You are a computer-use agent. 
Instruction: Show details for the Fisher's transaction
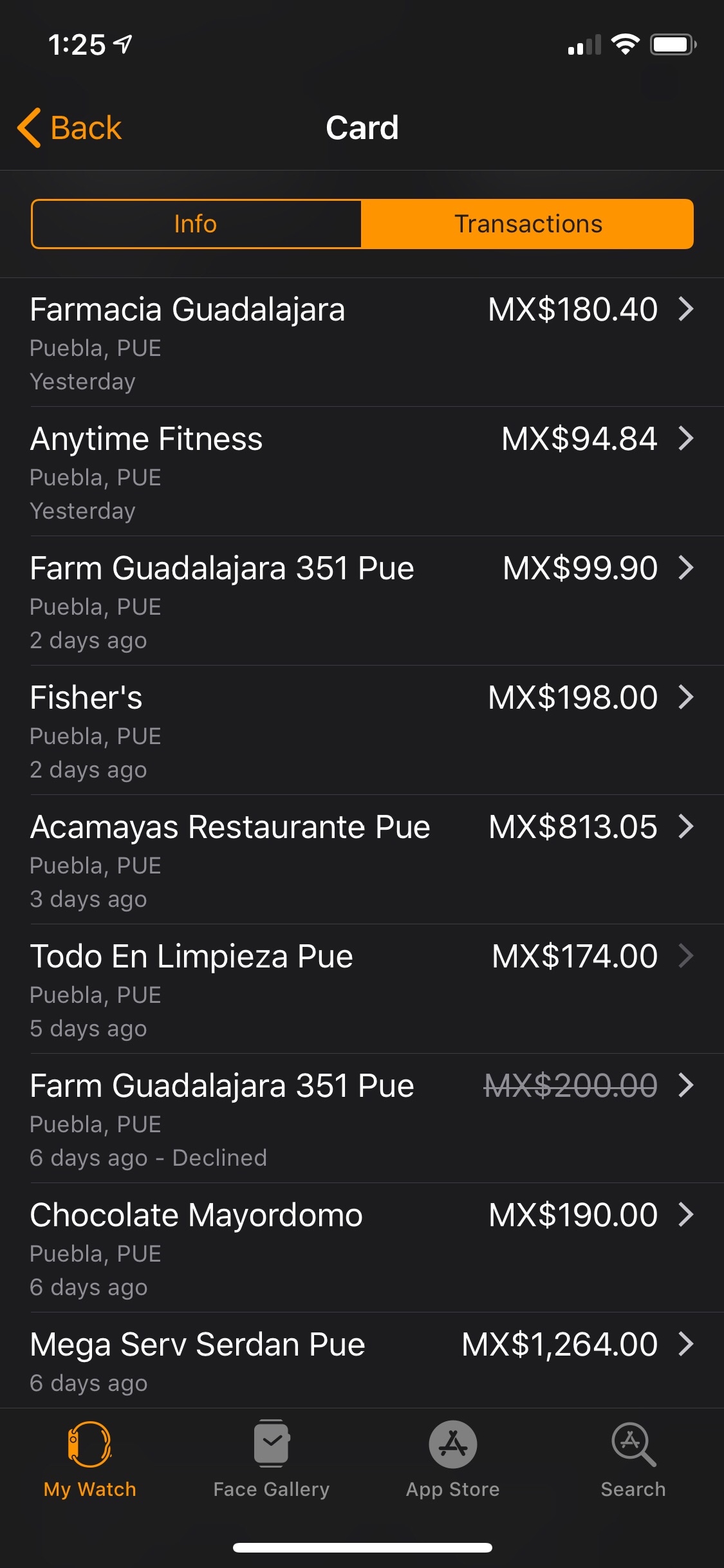pyautogui.click(x=362, y=731)
